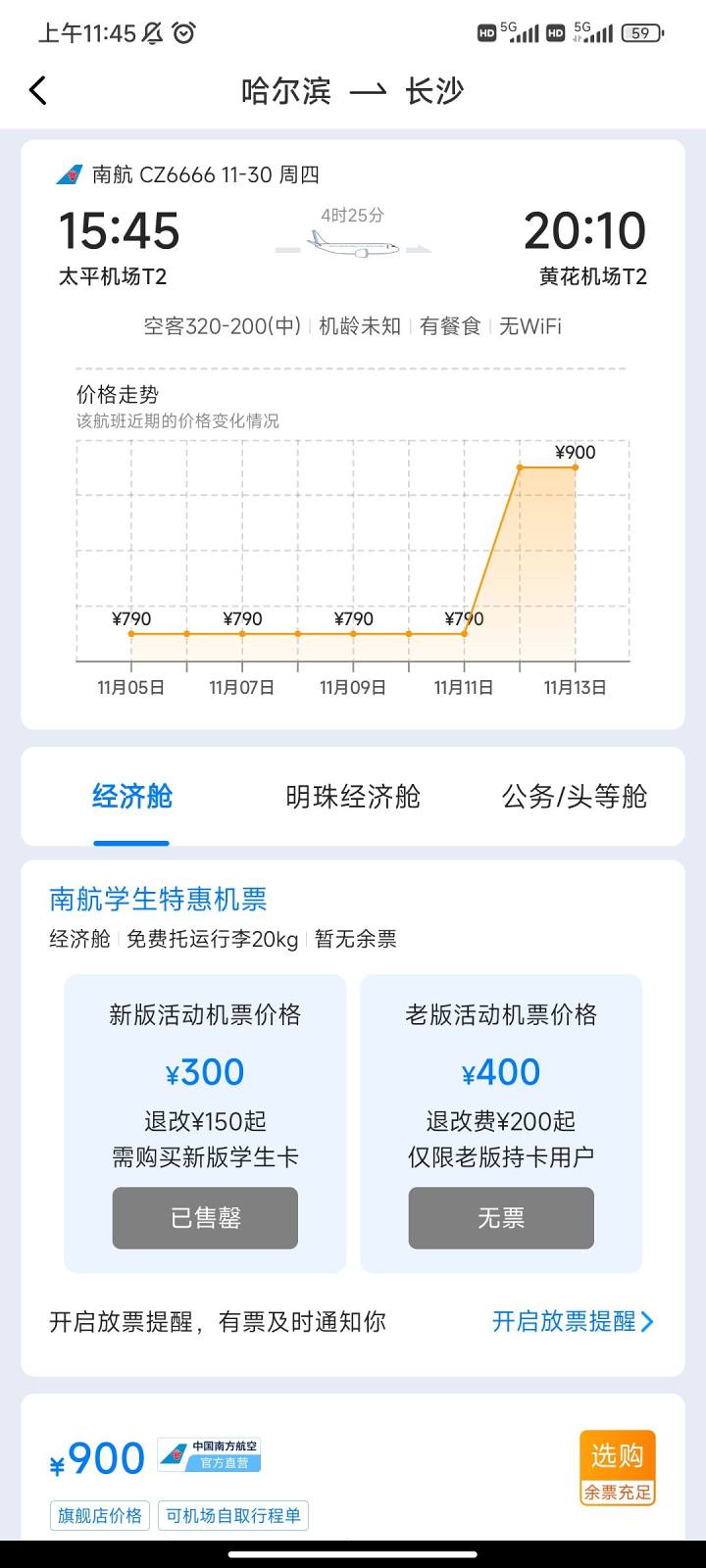Go back from the Harbin to Changsha page
This screenshot has height=1568, width=706.
(38, 91)
